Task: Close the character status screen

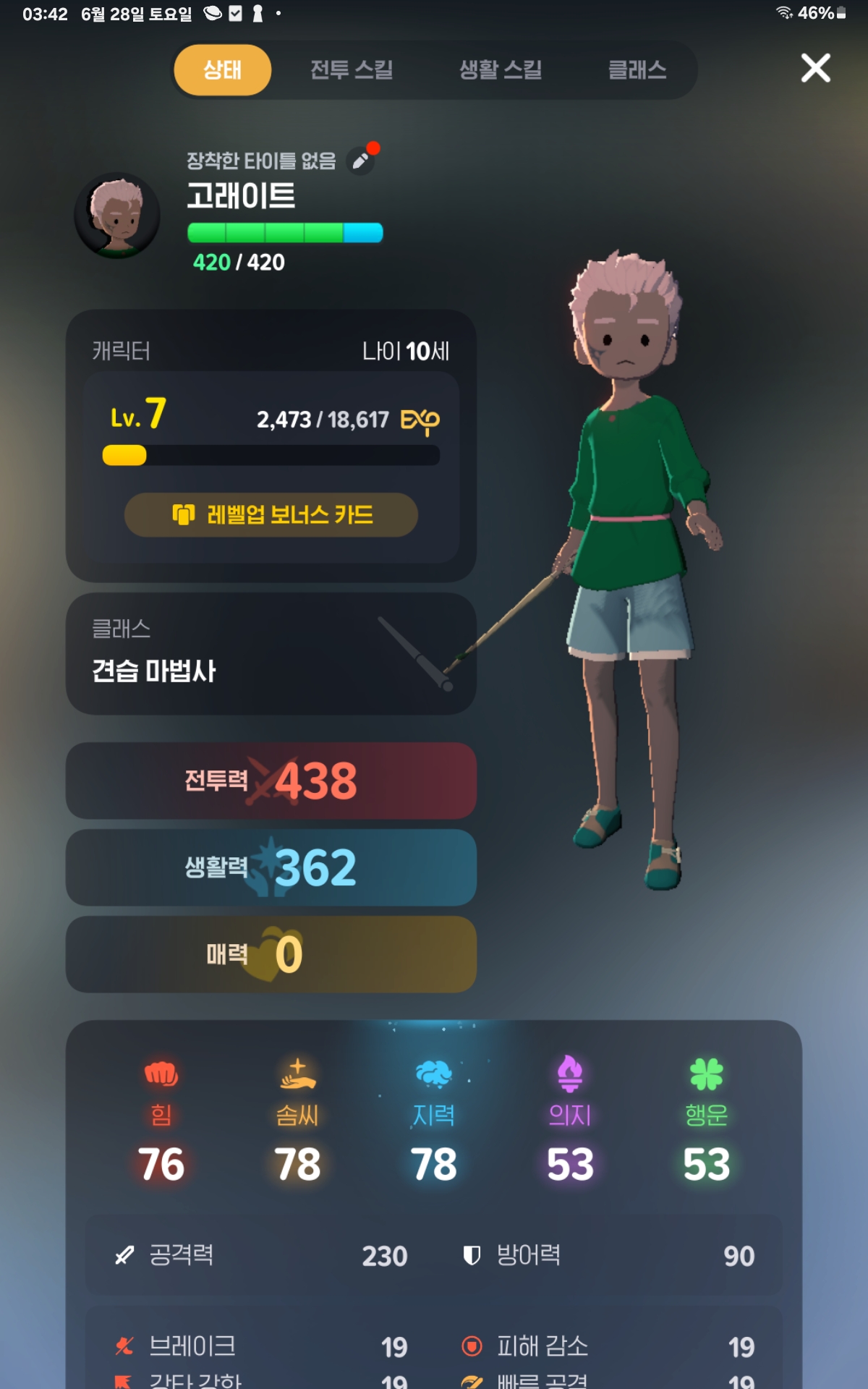Action: click(815, 69)
